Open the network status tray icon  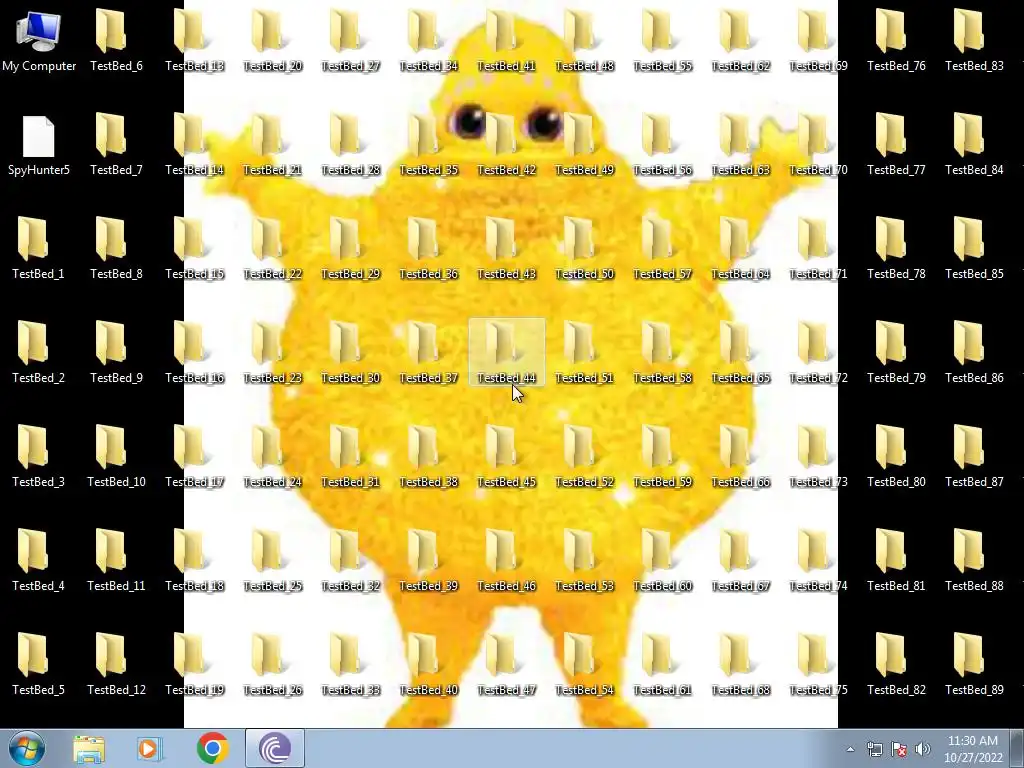pos(875,749)
